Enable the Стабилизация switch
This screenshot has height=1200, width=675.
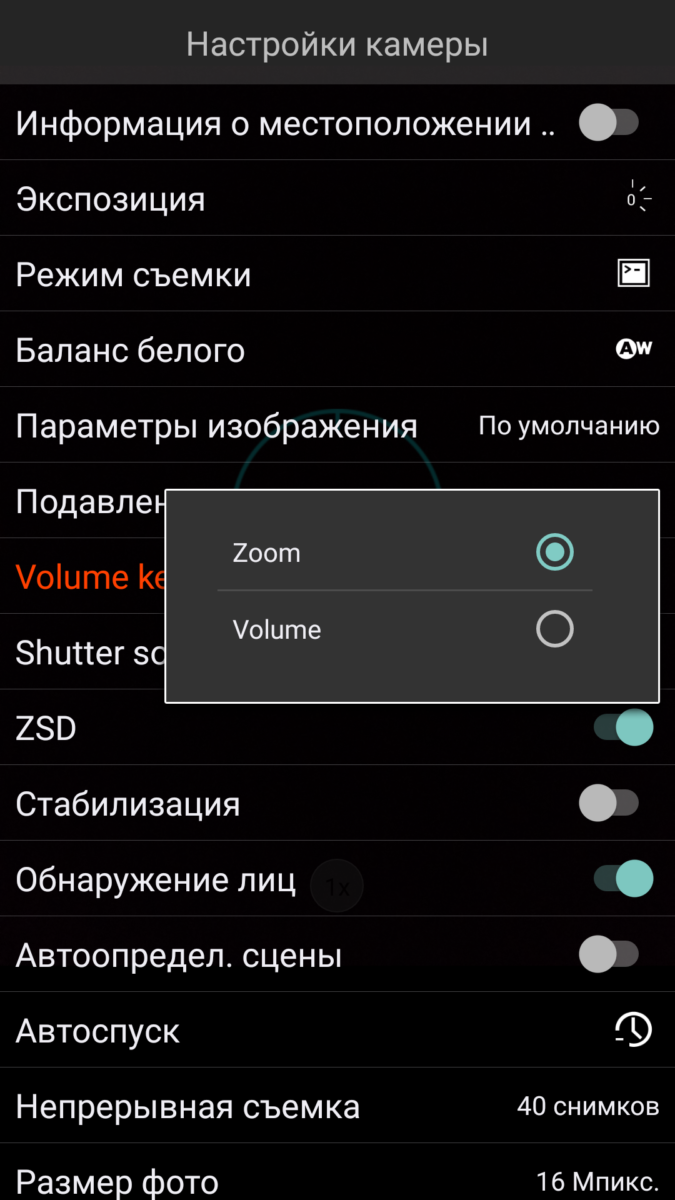click(x=609, y=803)
